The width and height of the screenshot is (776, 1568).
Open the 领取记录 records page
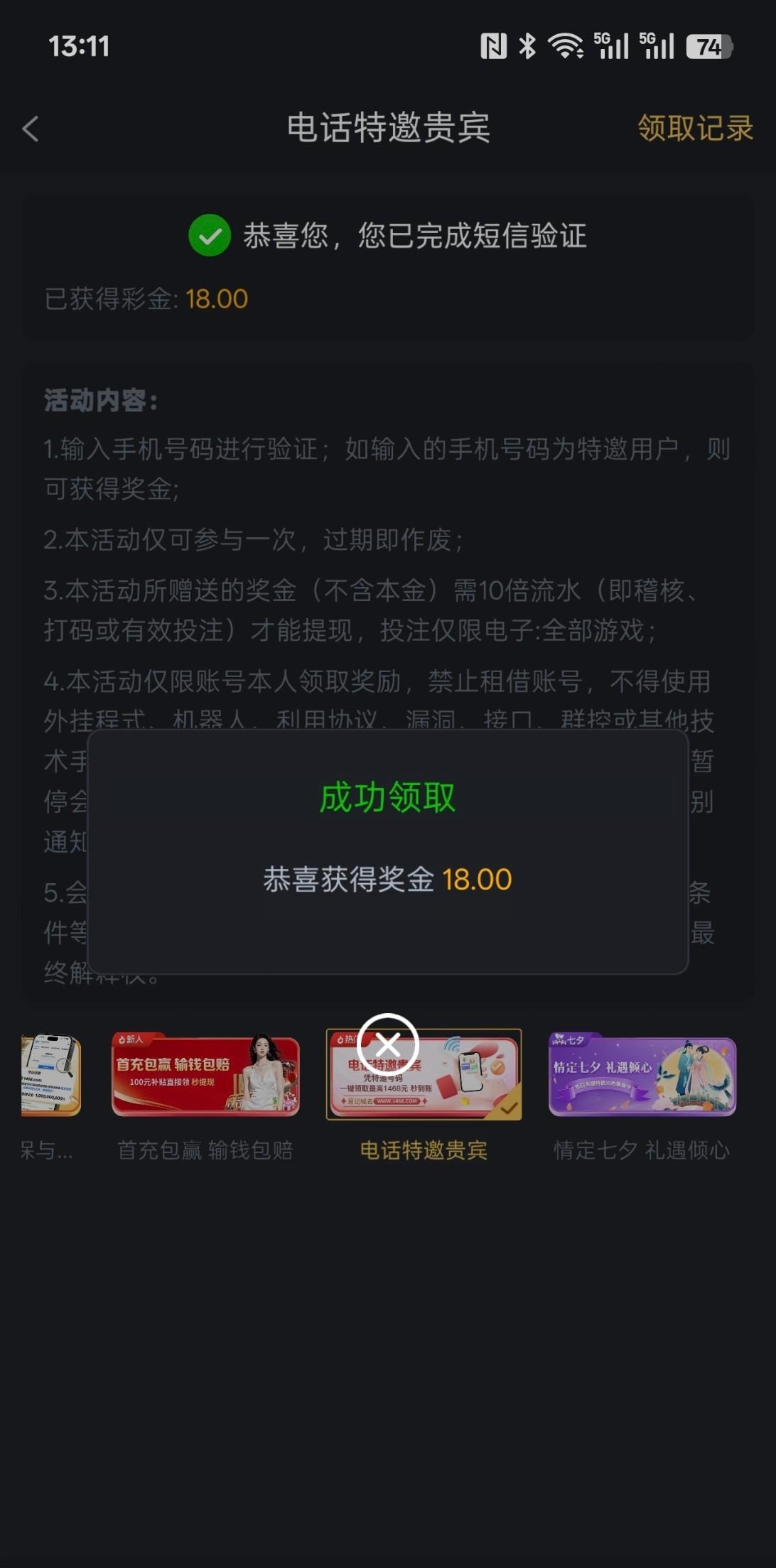(695, 129)
